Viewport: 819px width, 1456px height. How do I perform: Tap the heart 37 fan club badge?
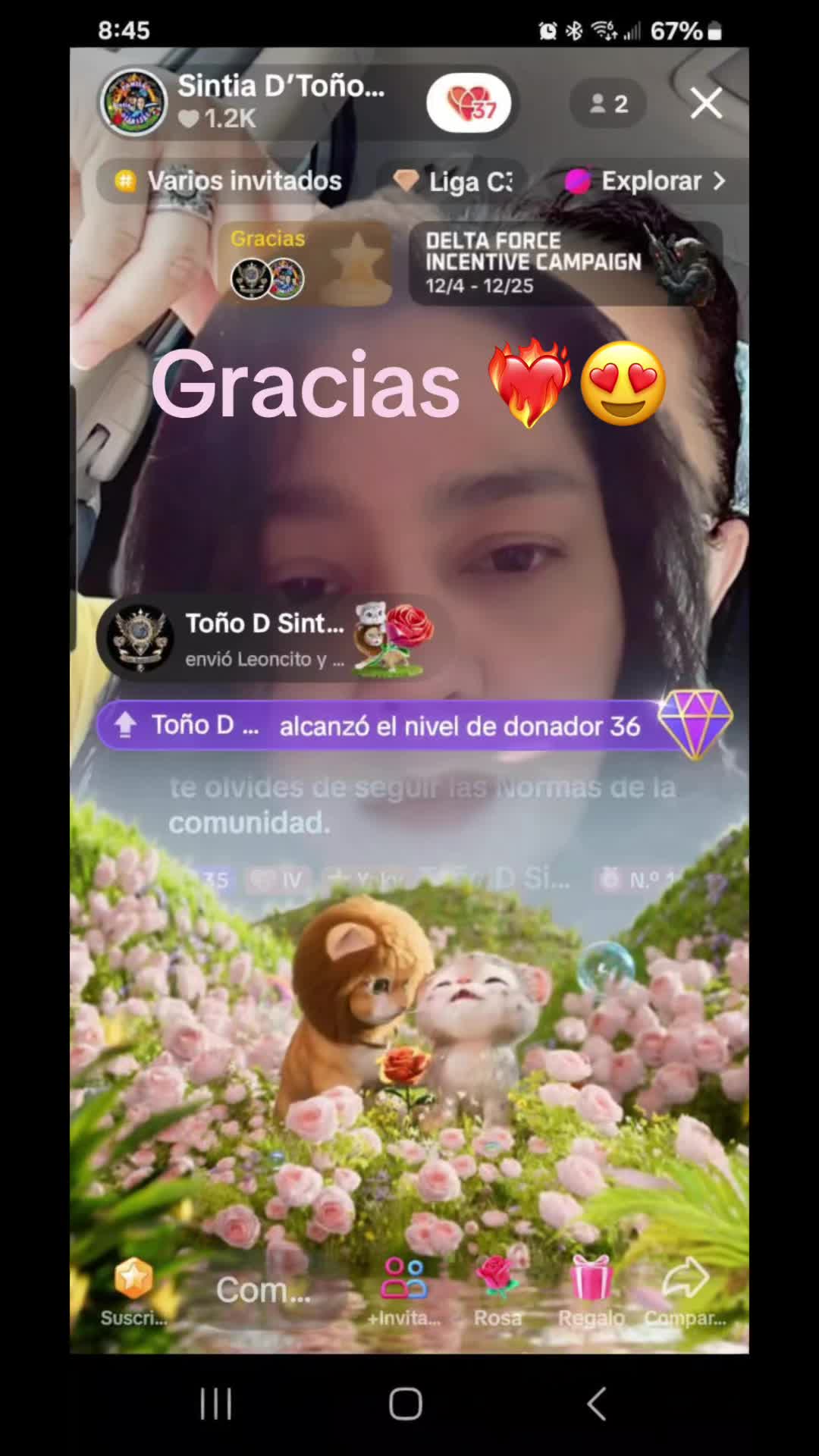point(469,103)
